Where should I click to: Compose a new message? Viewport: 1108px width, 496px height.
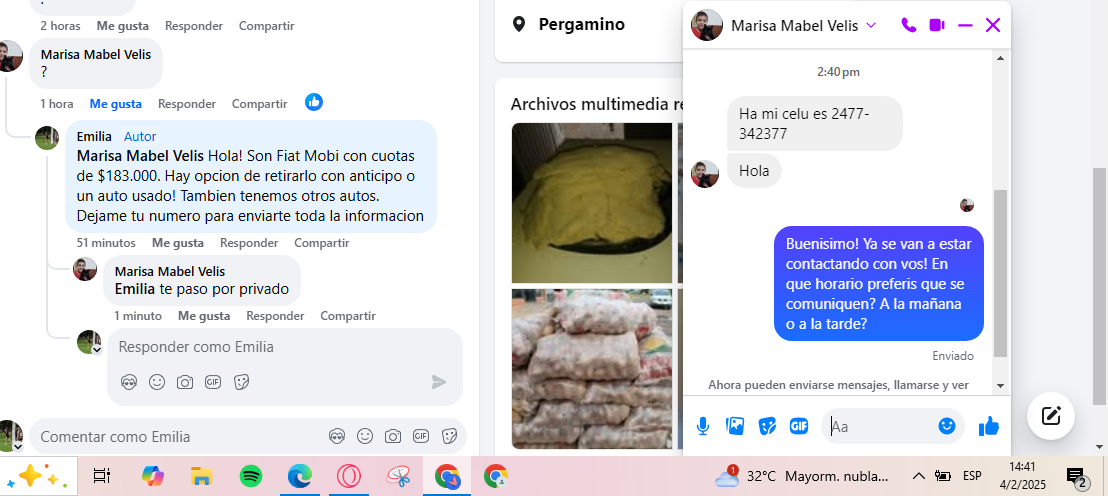pyautogui.click(x=1051, y=416)
